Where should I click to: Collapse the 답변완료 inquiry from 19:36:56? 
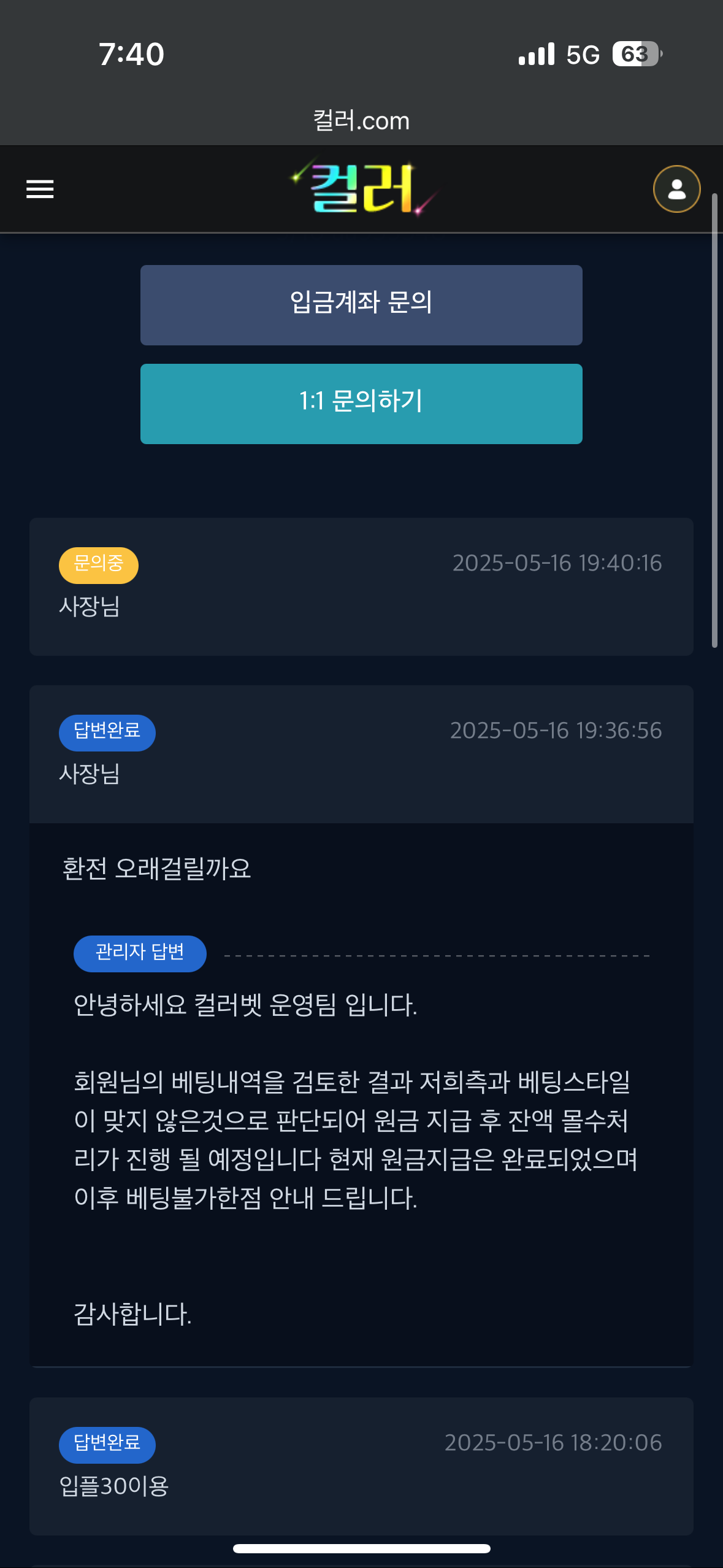pos(361,753)
